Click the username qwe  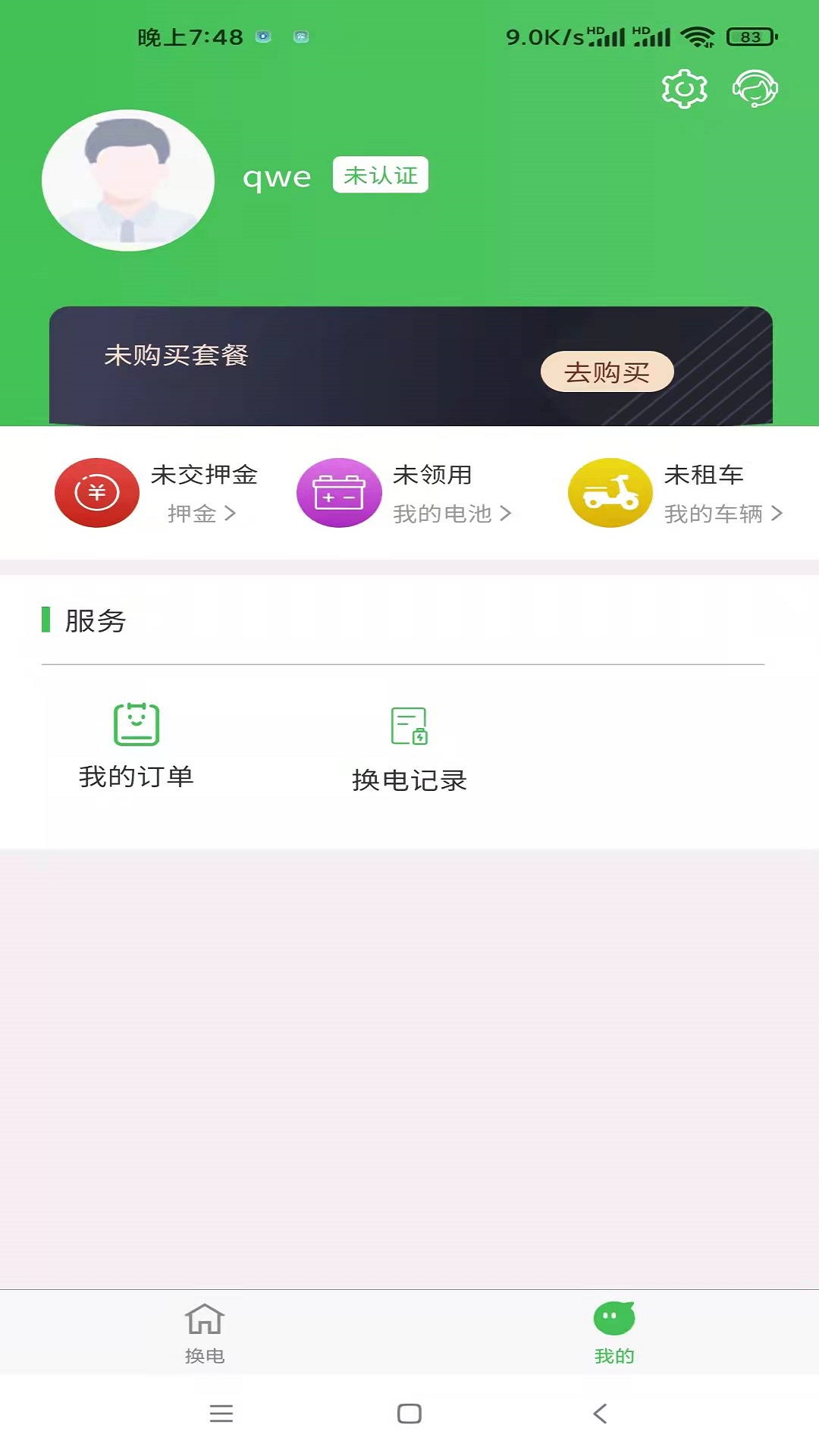(277, 176)
